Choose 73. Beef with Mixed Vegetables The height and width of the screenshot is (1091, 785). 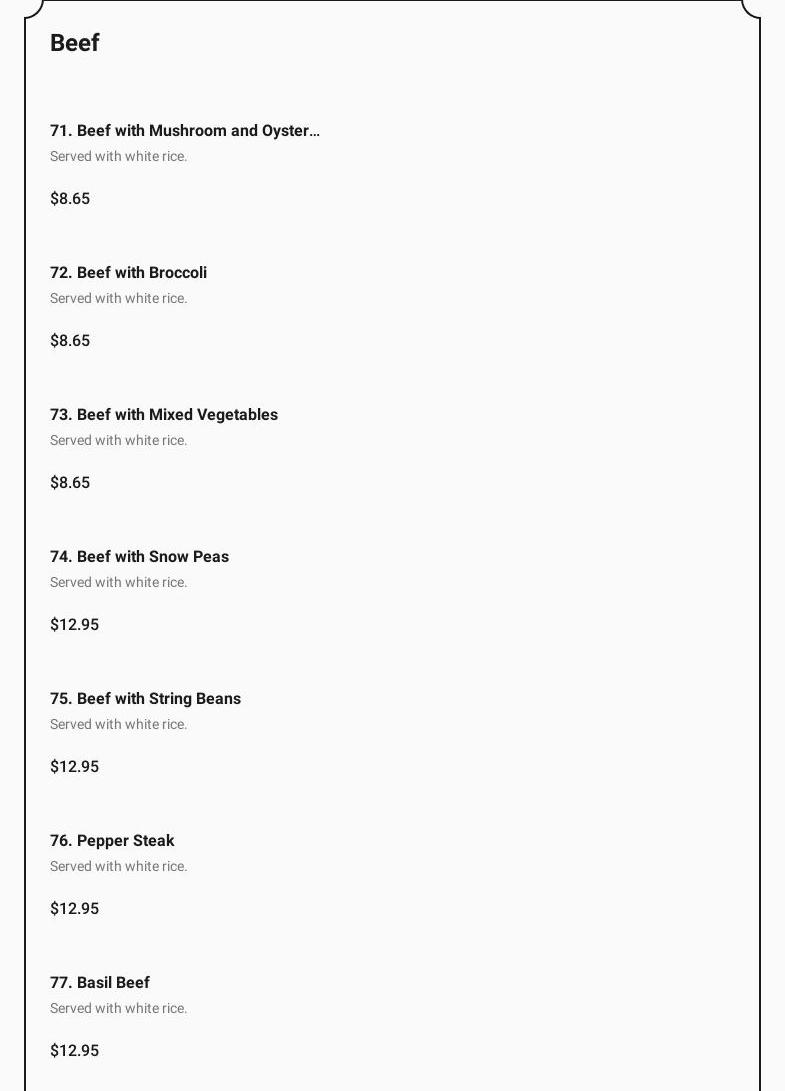tap(164, 415)
